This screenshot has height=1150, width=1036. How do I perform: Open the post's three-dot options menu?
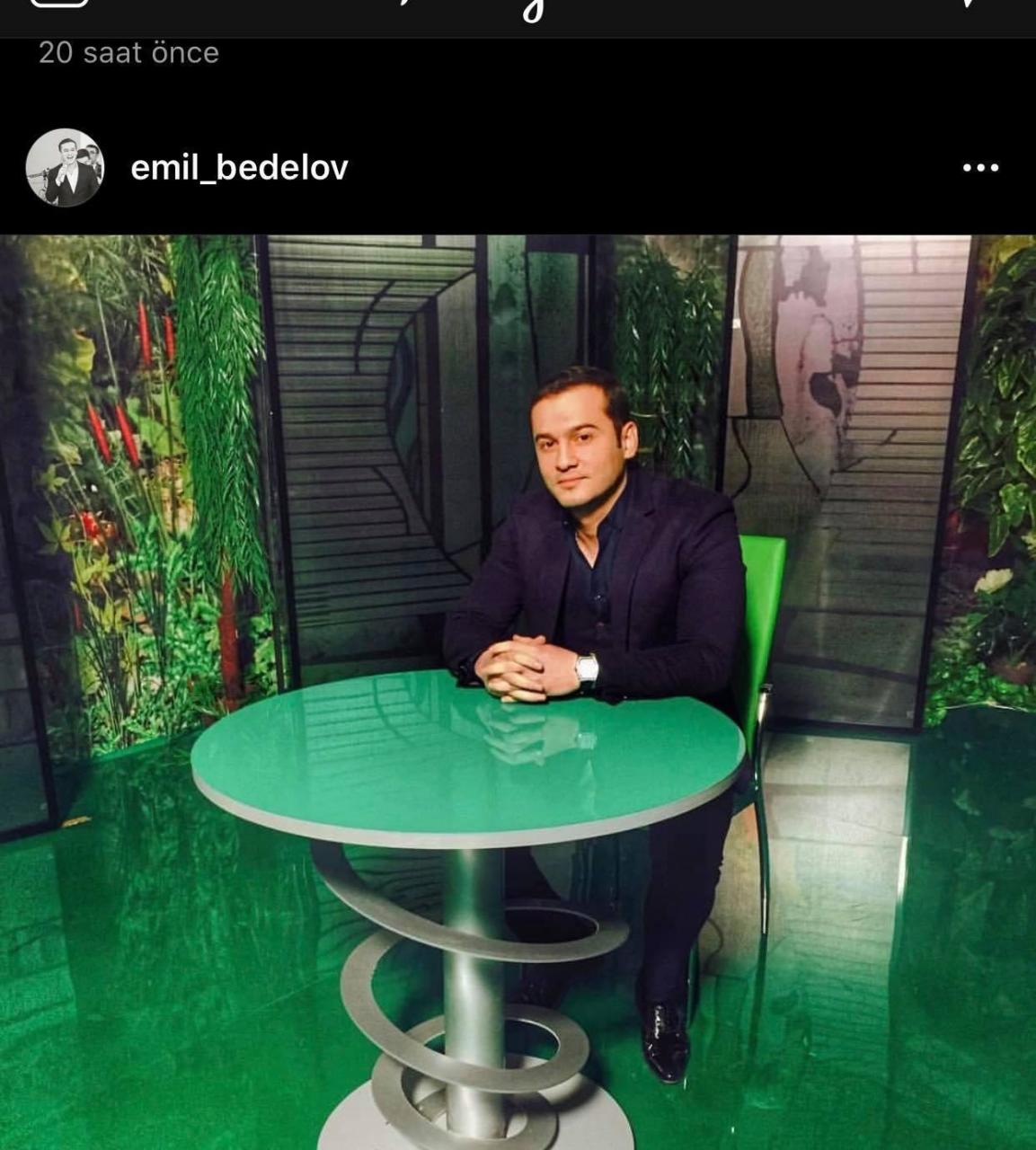click(x=979, y=168)
